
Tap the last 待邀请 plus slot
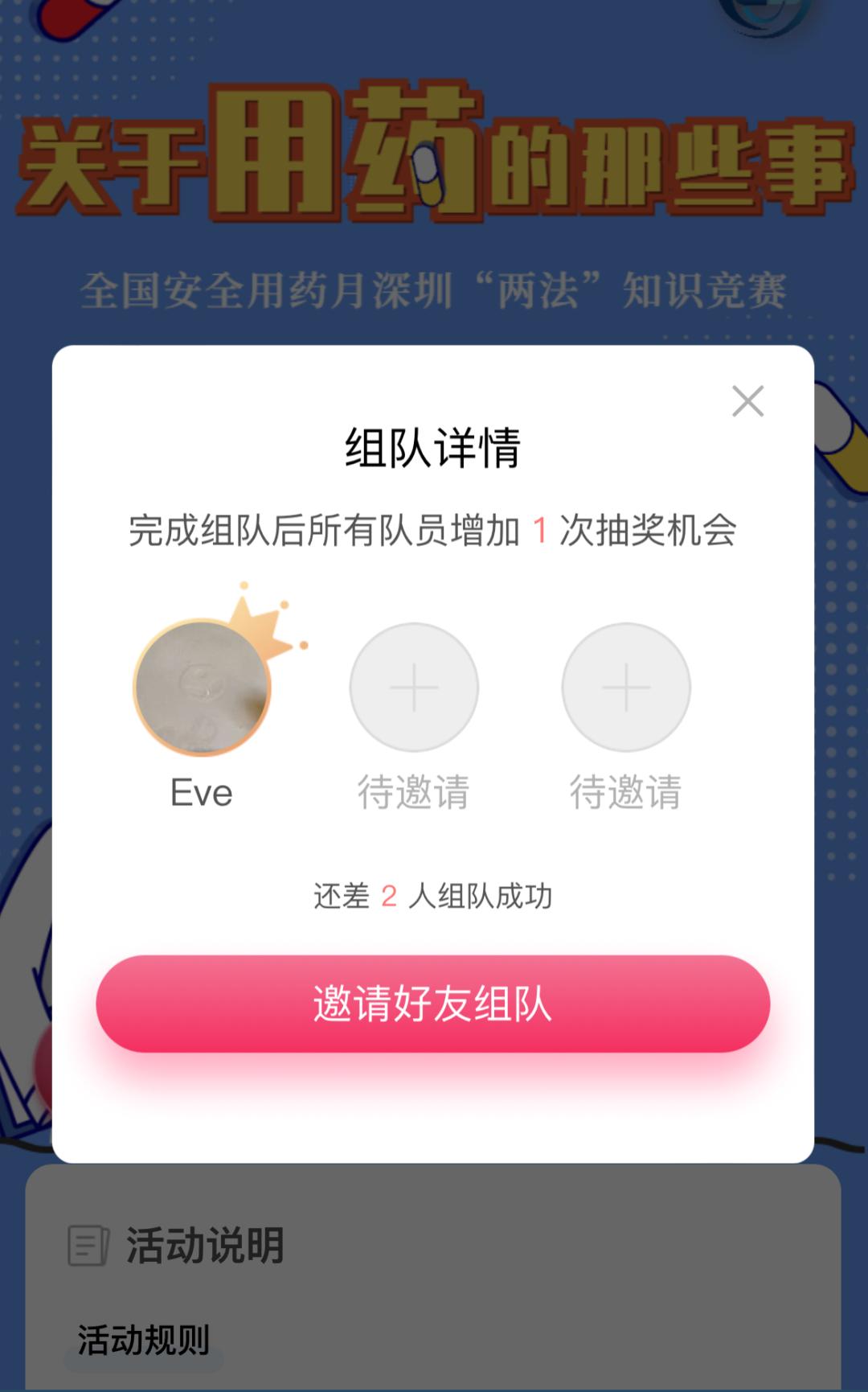626,688
